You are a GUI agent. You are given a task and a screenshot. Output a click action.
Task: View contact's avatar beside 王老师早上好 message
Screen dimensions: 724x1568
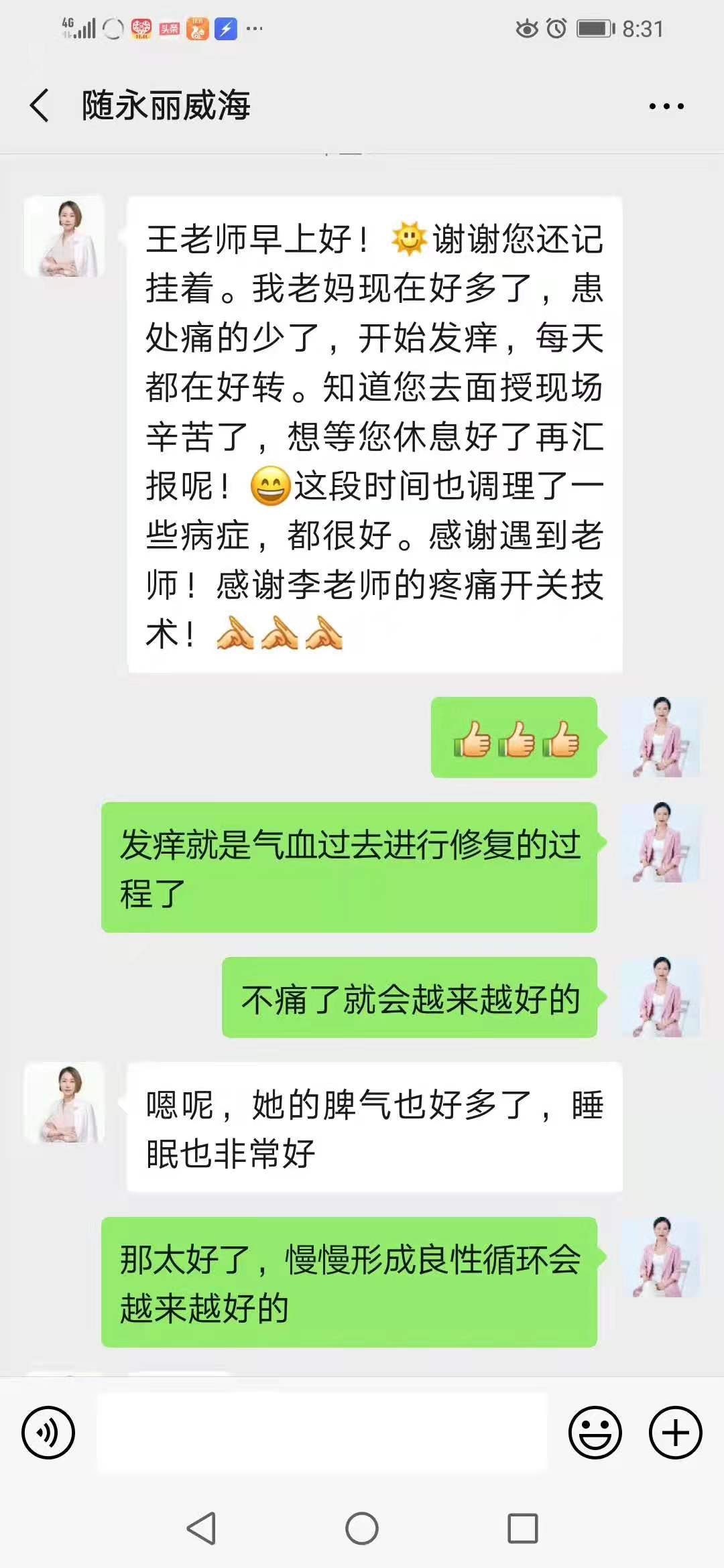click(x=64, y=237)
